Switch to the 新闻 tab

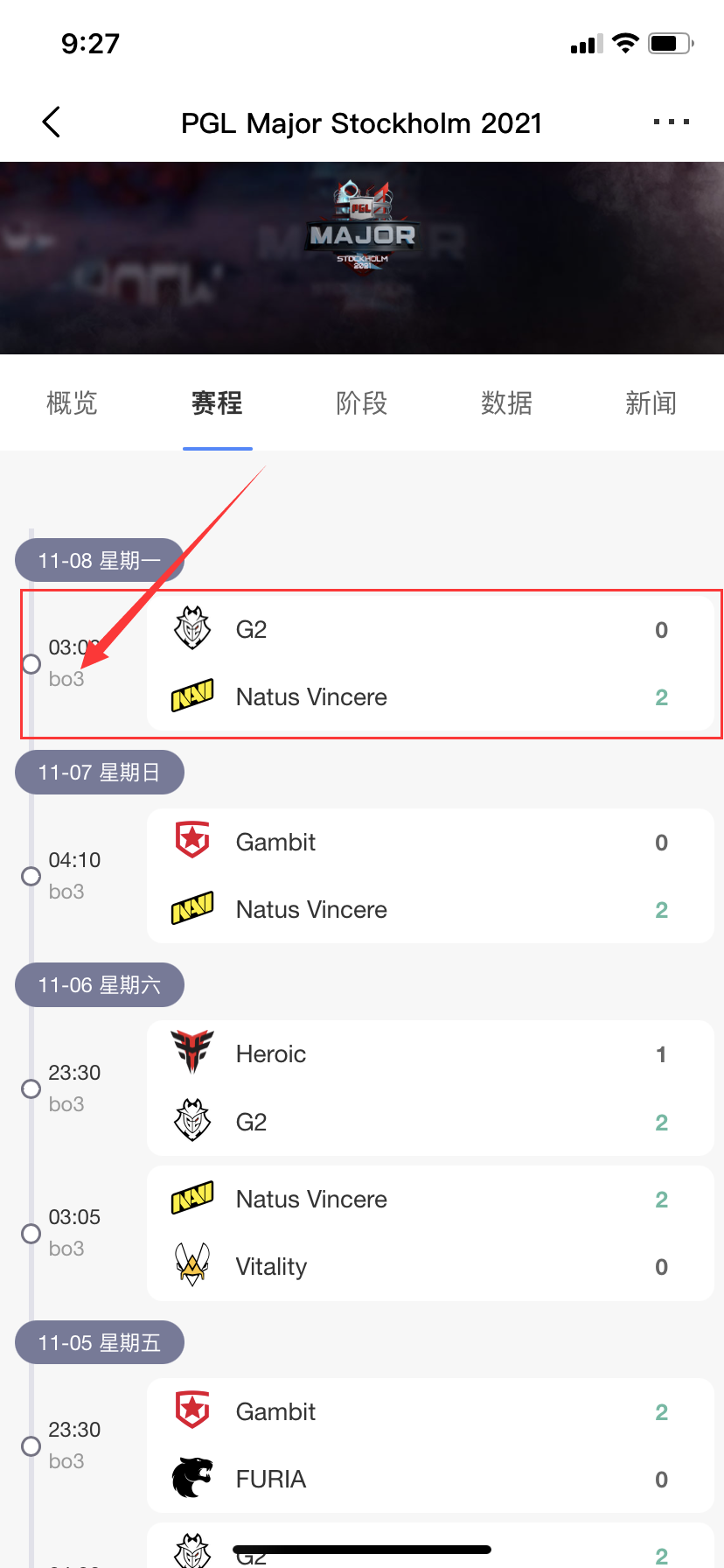[x=651, y=403]
